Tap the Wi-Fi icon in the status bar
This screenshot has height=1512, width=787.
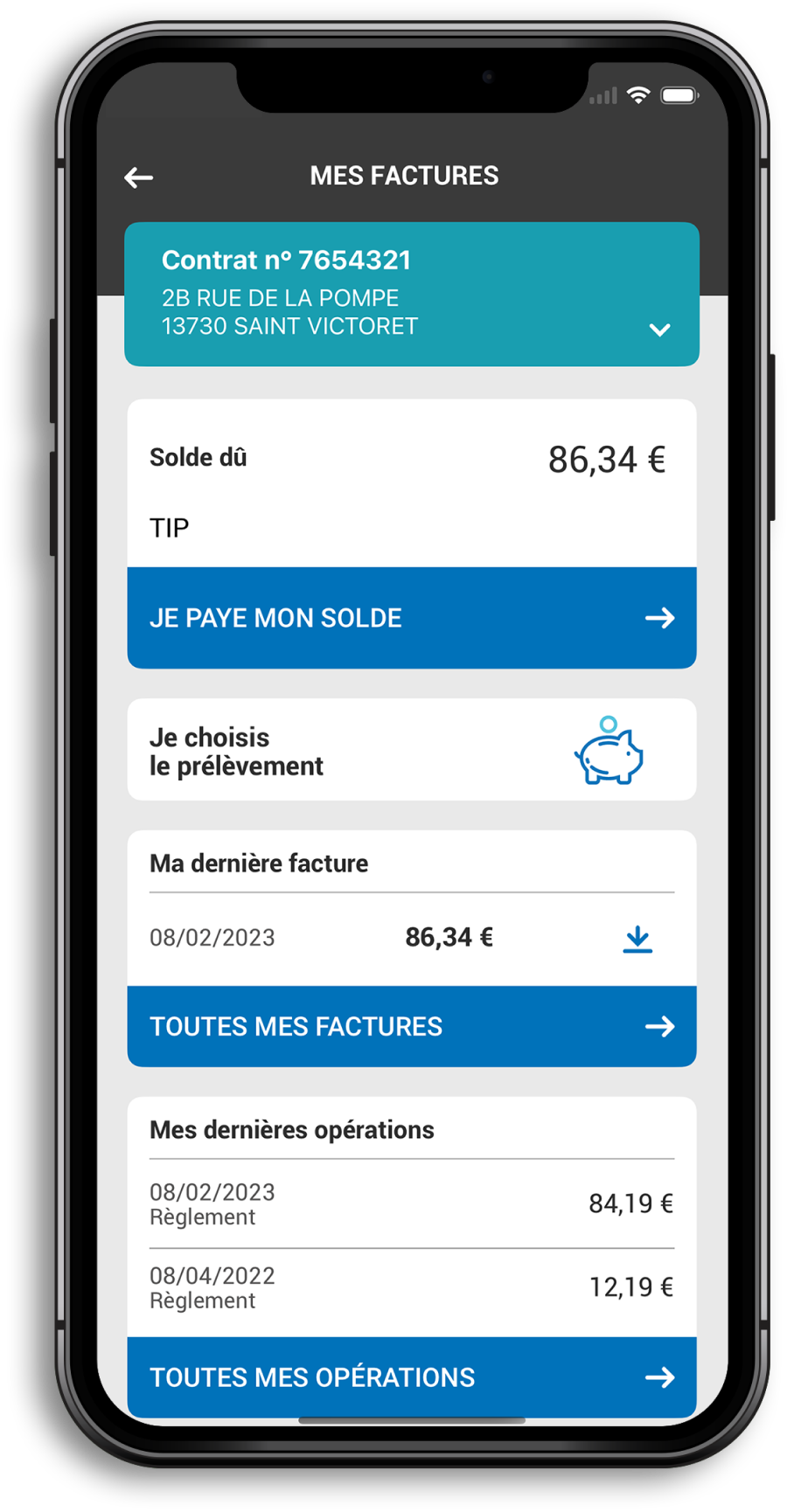641,94
